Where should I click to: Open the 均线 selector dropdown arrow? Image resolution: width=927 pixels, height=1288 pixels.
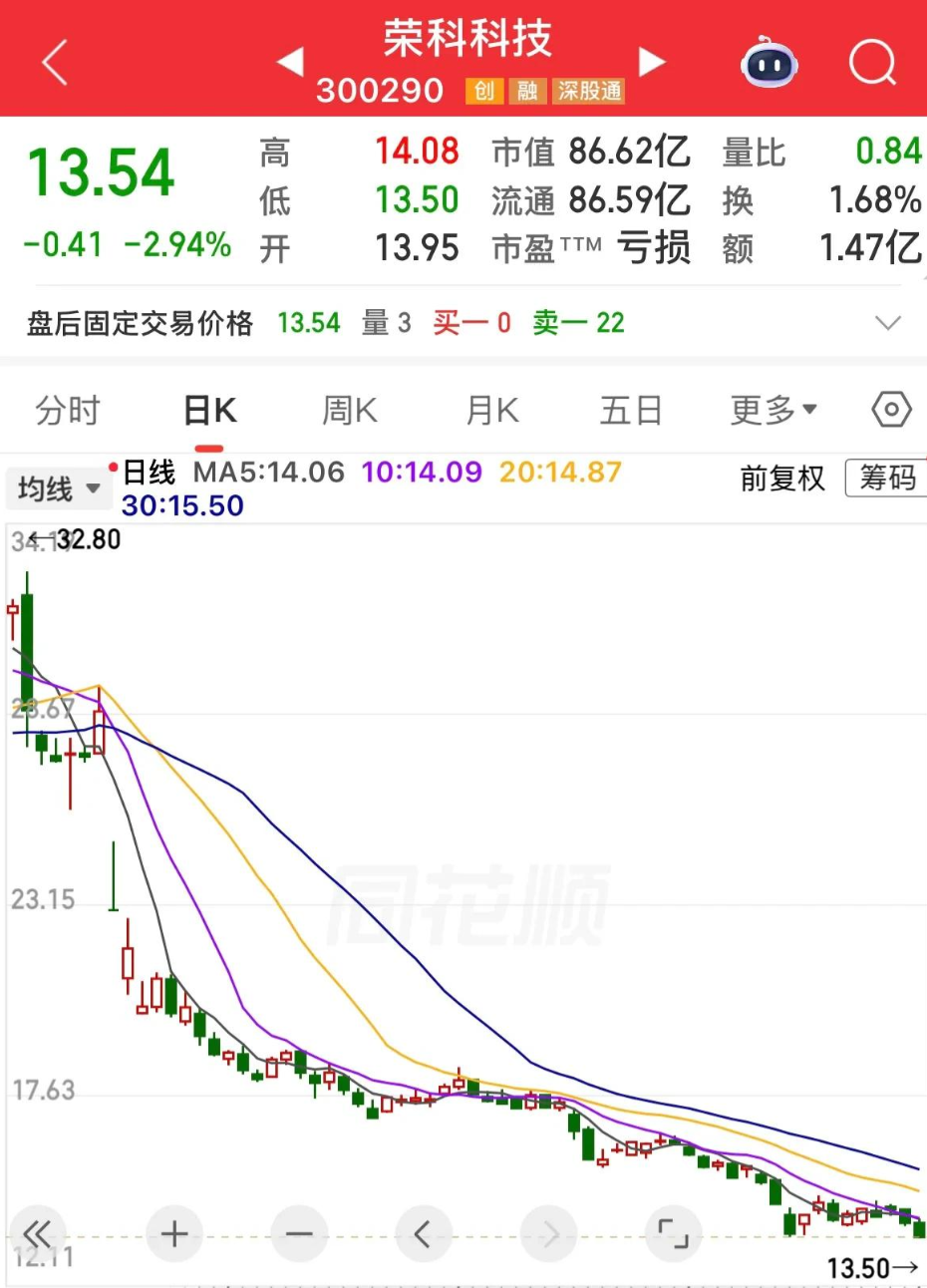pos(92,490)
